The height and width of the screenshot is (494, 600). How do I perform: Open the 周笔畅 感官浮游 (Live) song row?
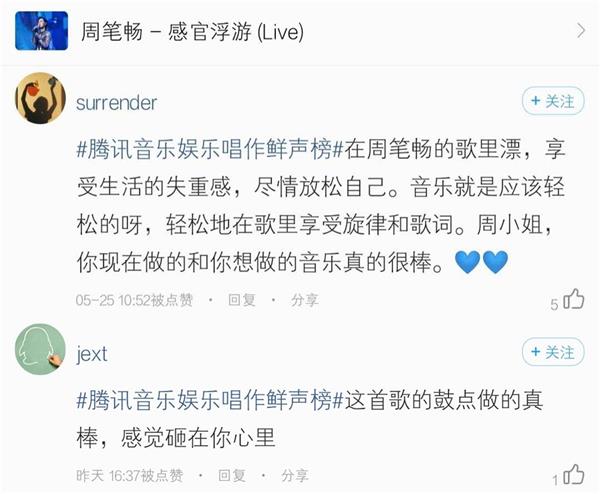(300, 30)
